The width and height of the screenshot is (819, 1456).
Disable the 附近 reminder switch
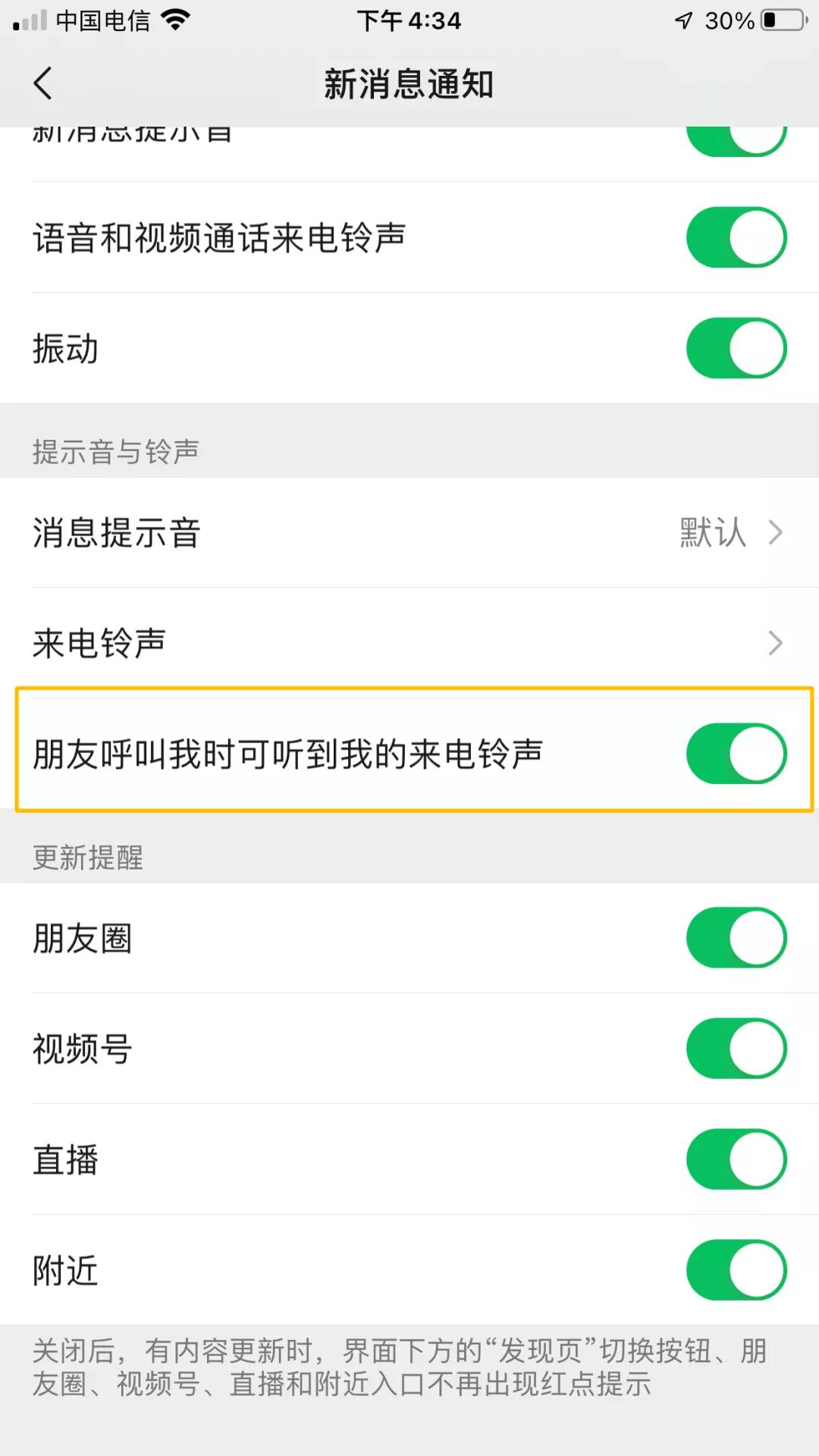click(734, 1269)
